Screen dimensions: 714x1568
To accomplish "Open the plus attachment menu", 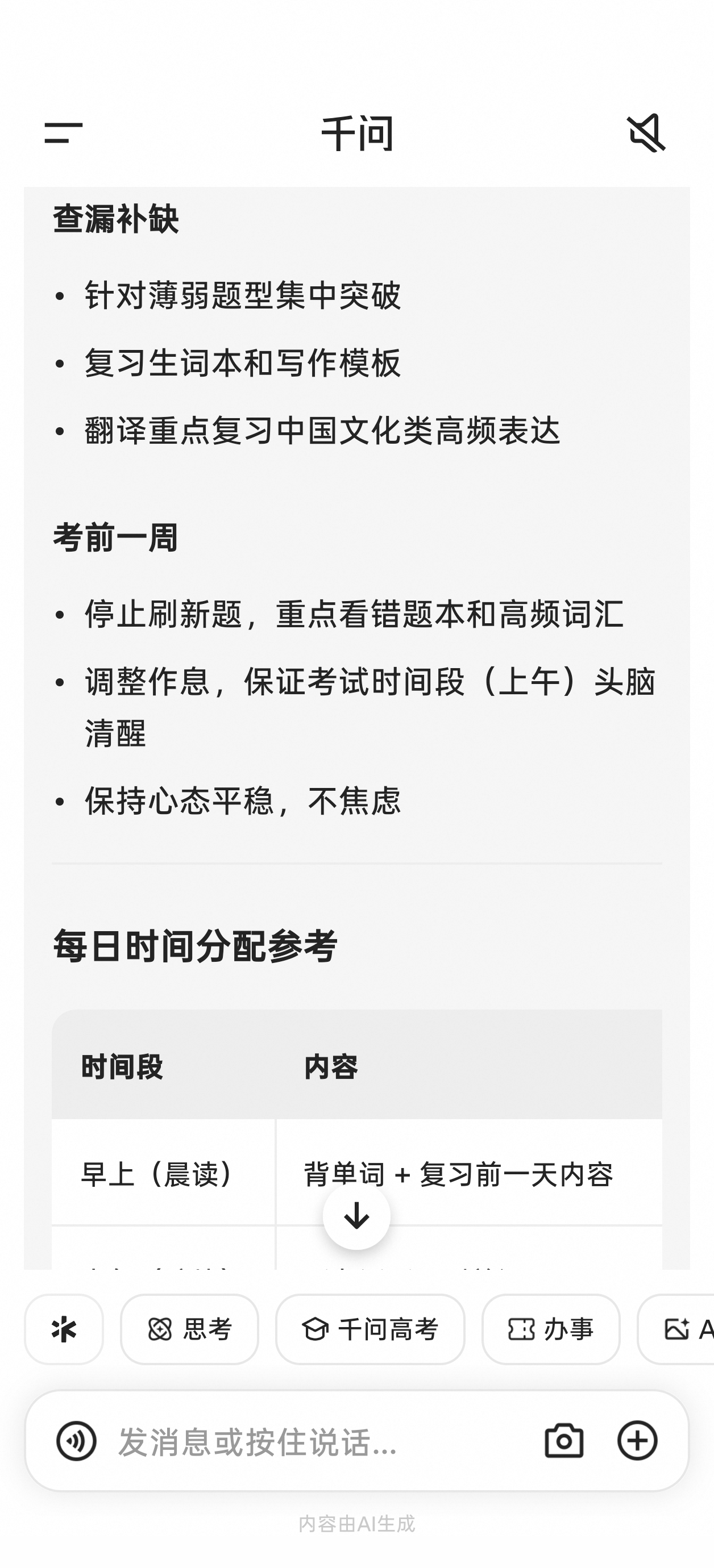I will click(x=637, y=1441).
